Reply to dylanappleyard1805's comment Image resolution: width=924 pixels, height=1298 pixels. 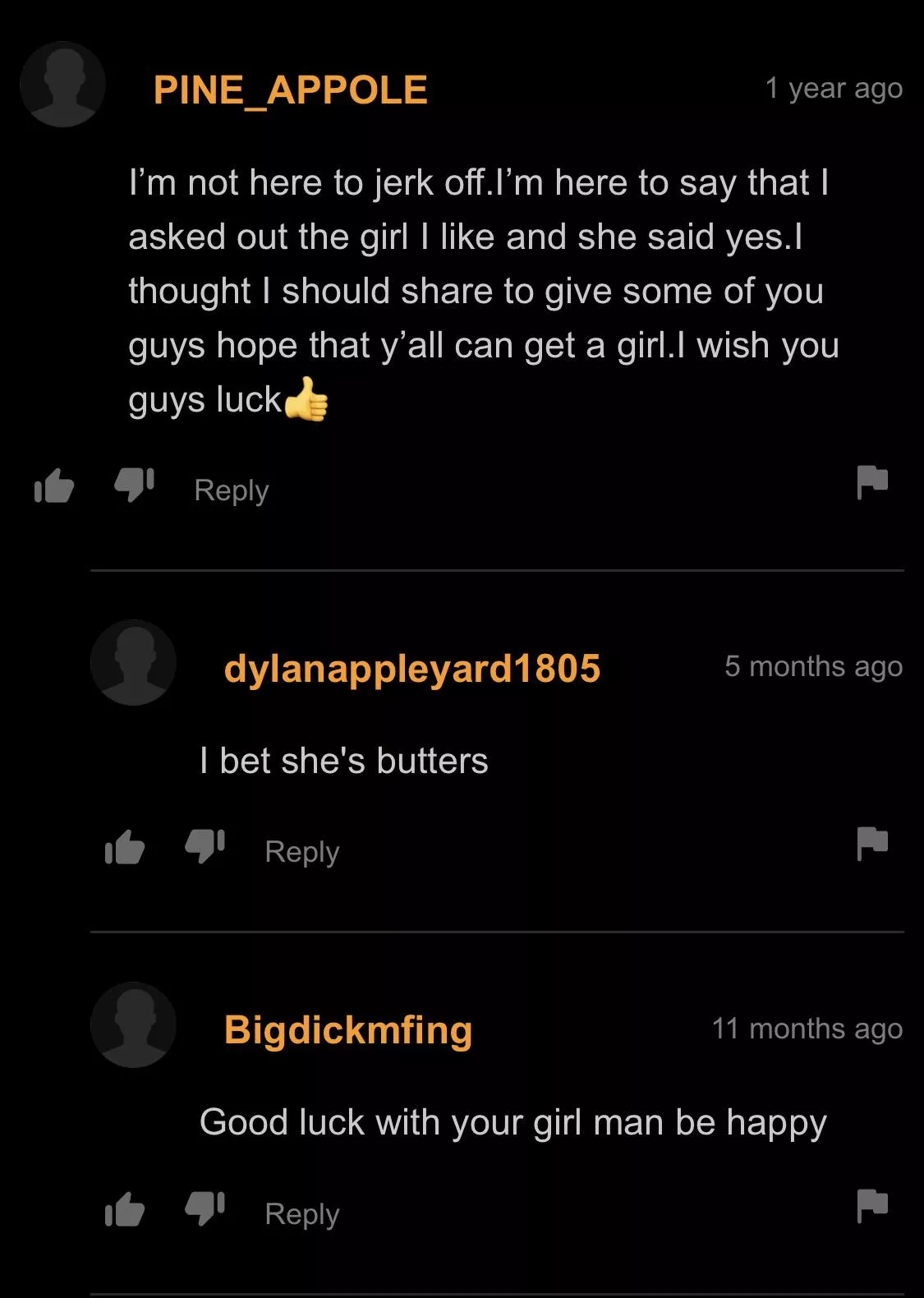pyautogui.click(x=302, y=852)
